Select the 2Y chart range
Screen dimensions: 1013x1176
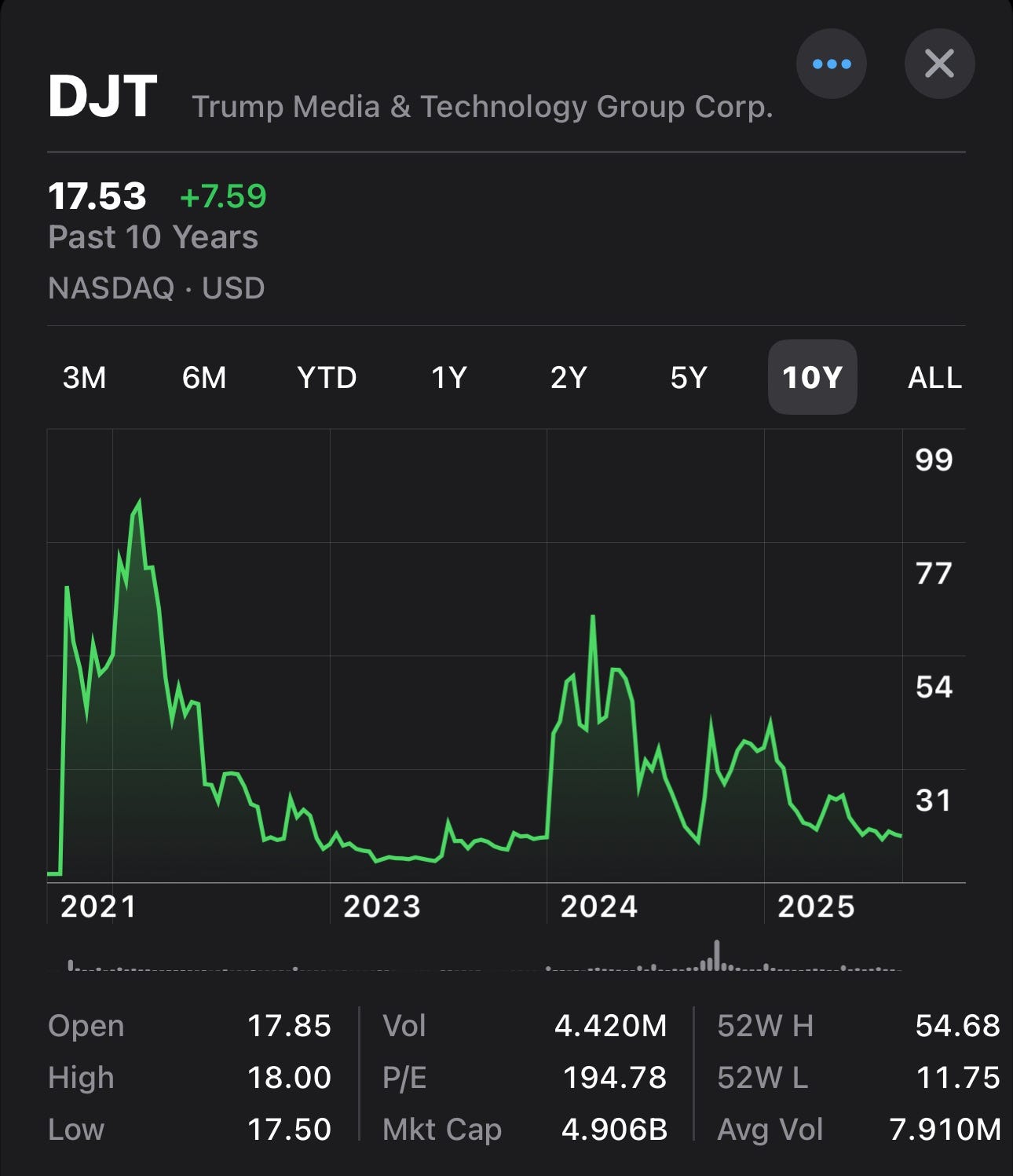tap(569, 378)
